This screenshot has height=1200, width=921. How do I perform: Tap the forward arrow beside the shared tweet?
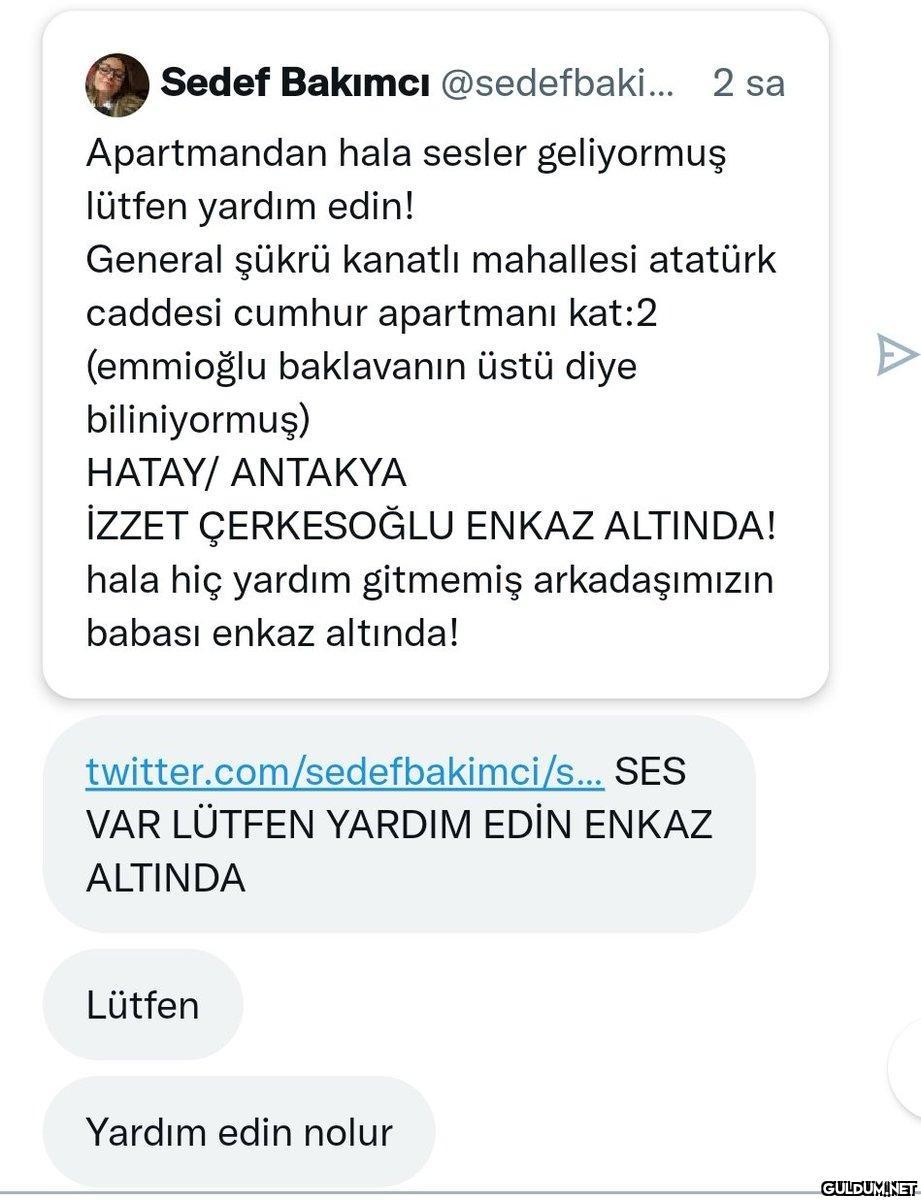tap(893, 355)
